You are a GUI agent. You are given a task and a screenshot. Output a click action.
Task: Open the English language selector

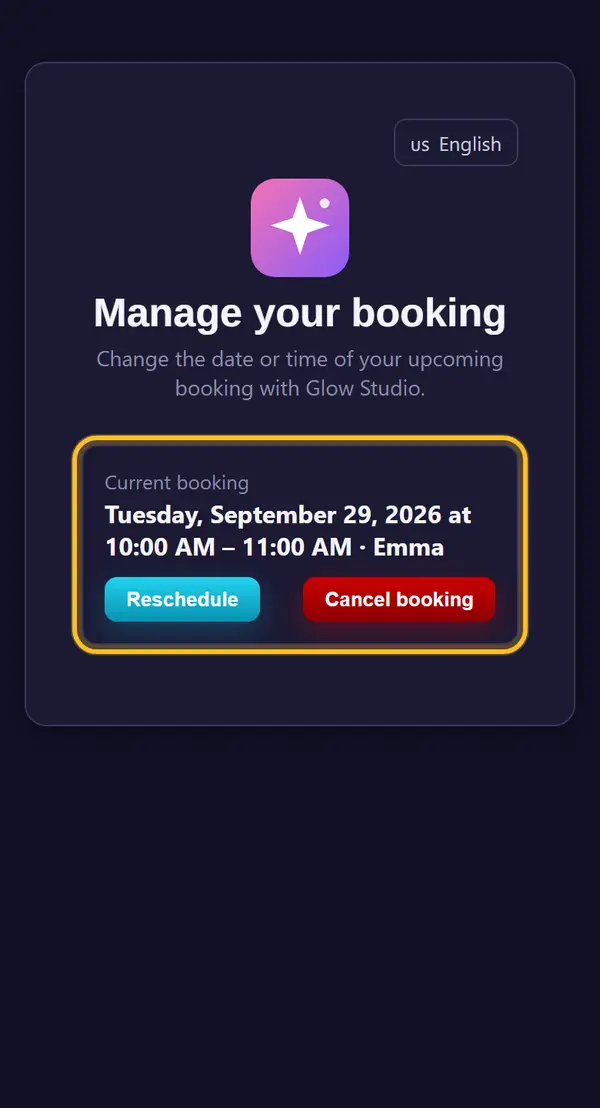[x=456, y=143]
